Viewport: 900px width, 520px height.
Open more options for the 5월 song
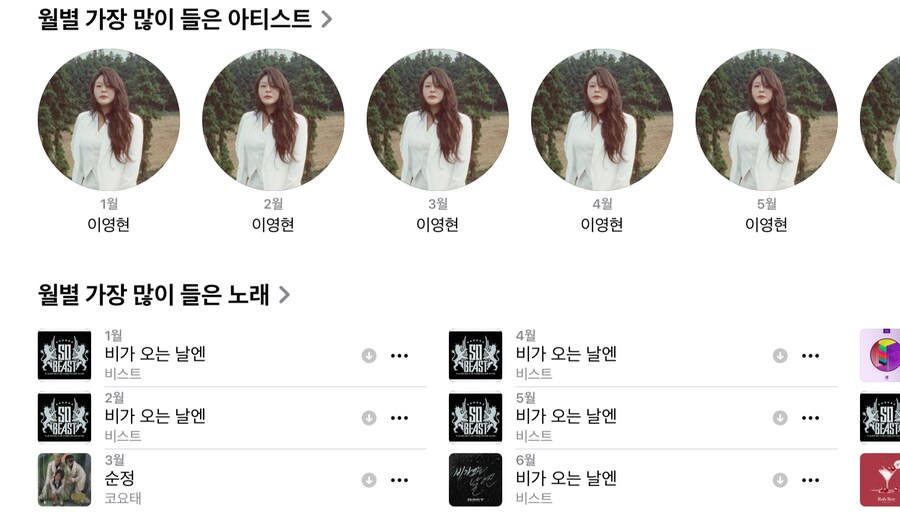tap(811, 418)
